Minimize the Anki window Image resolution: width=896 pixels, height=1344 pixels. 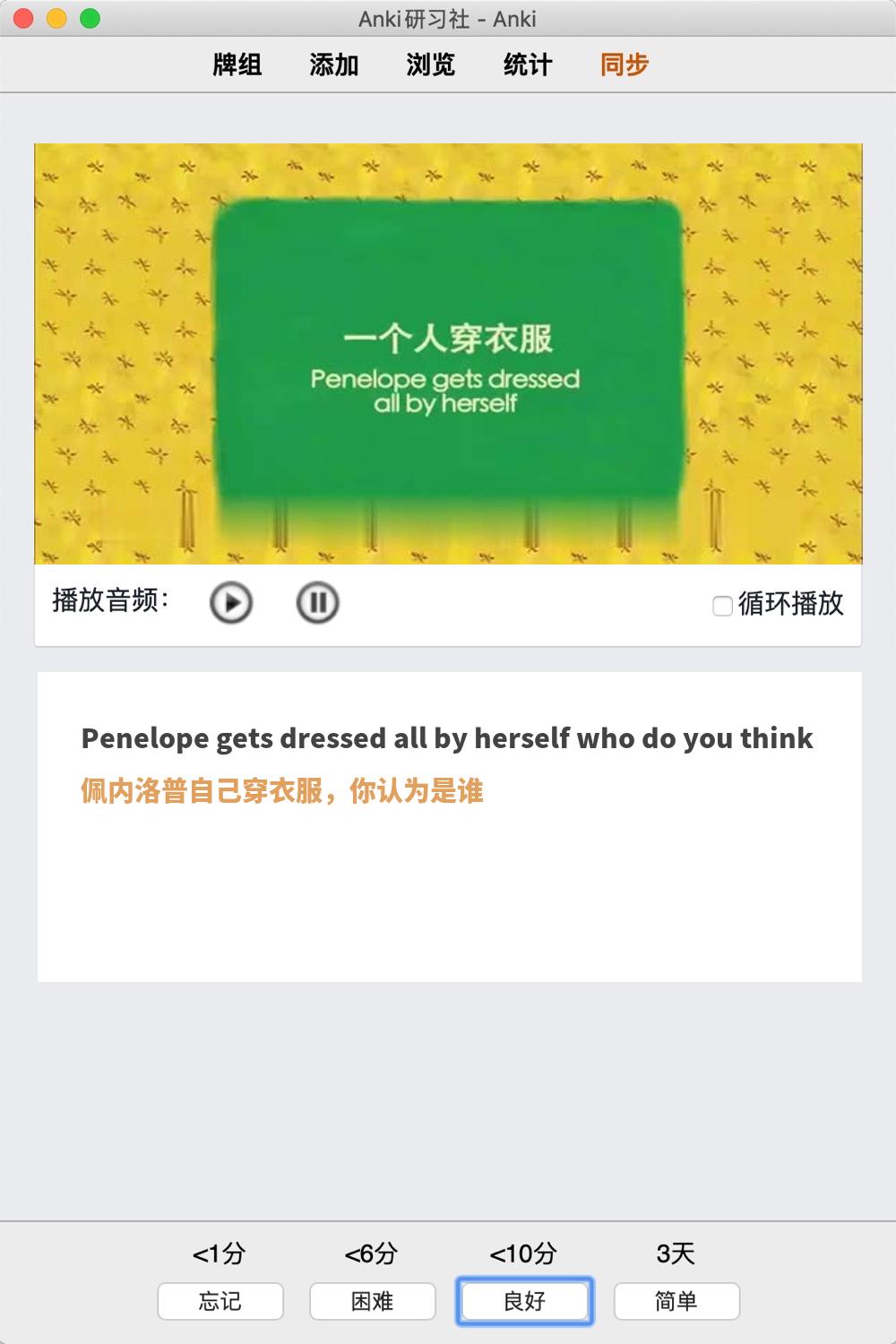pos(56,18)
